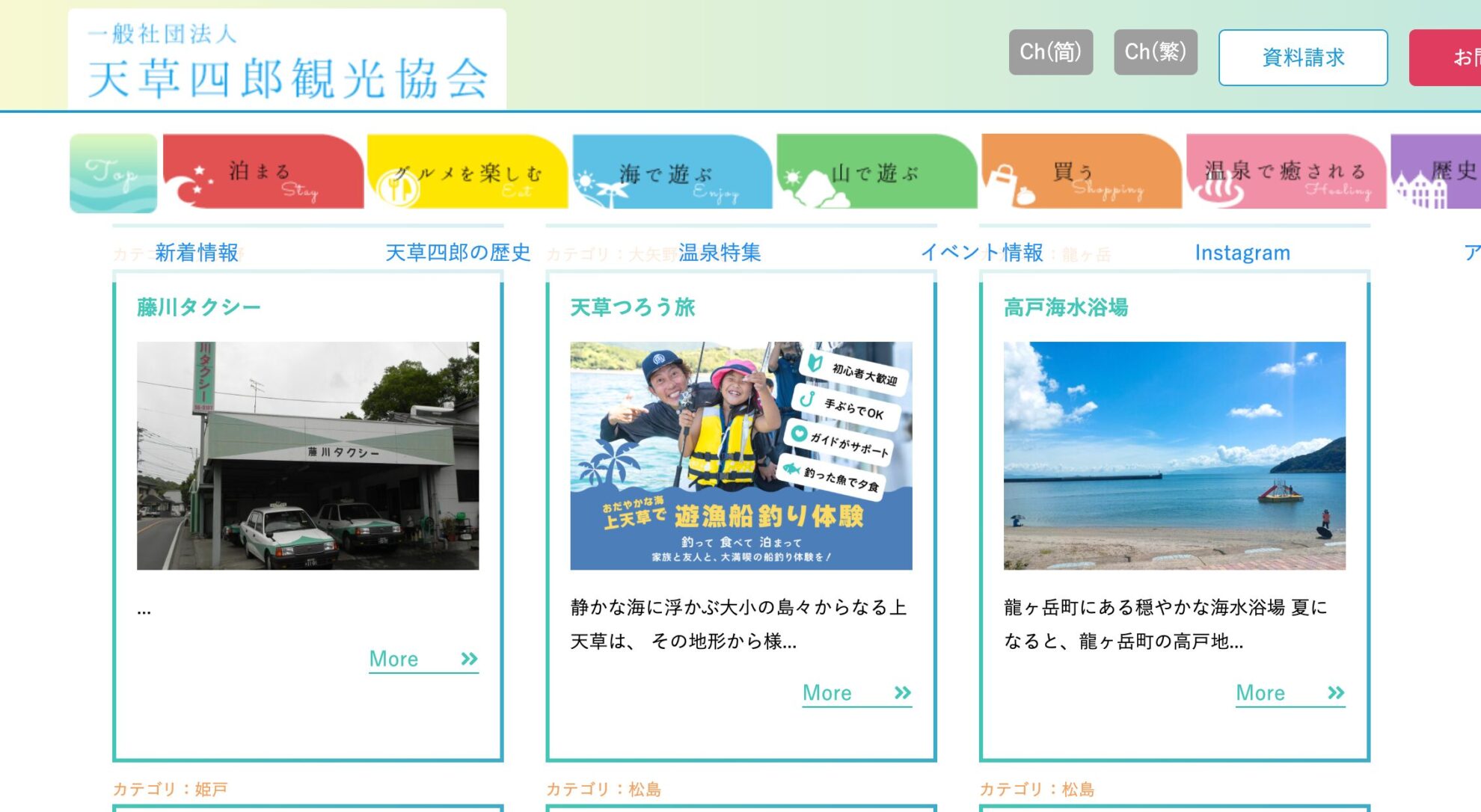Open the 温泉で癒される Healing tab
1481x812 pixels.
click(1285, 172)
